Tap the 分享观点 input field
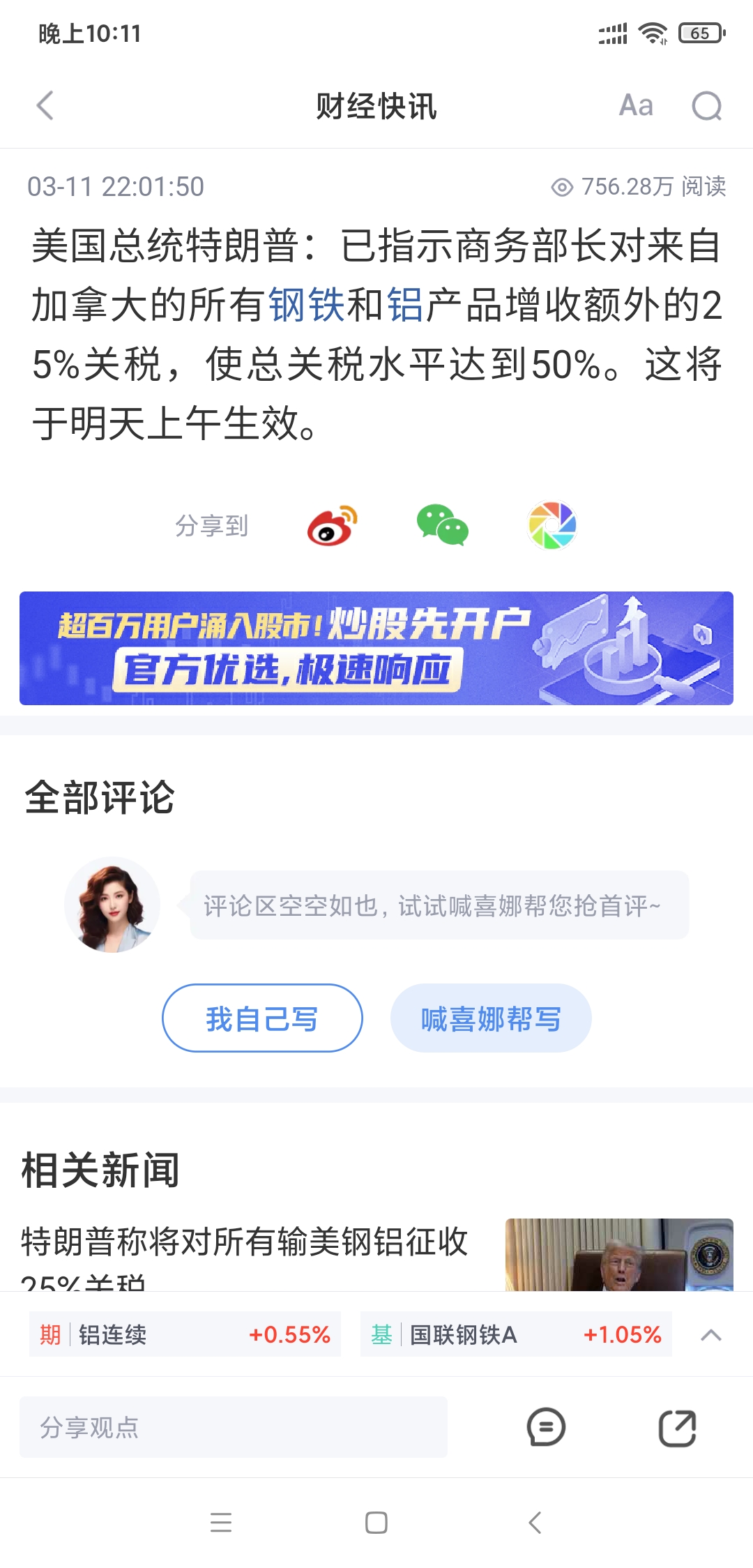The width and height of the screenshot is (753, 1568). tap(234, 1427)
